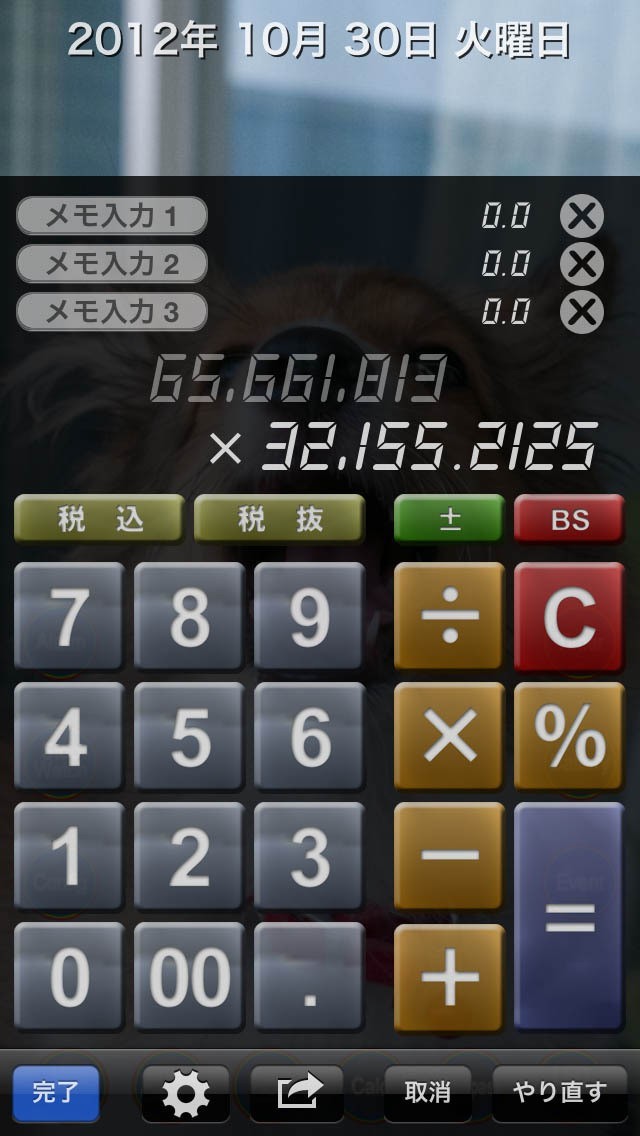640x1136 pixels.
Task: Apply tax-included with 税込
Action: pyautogui.click(x=99, y=519)
